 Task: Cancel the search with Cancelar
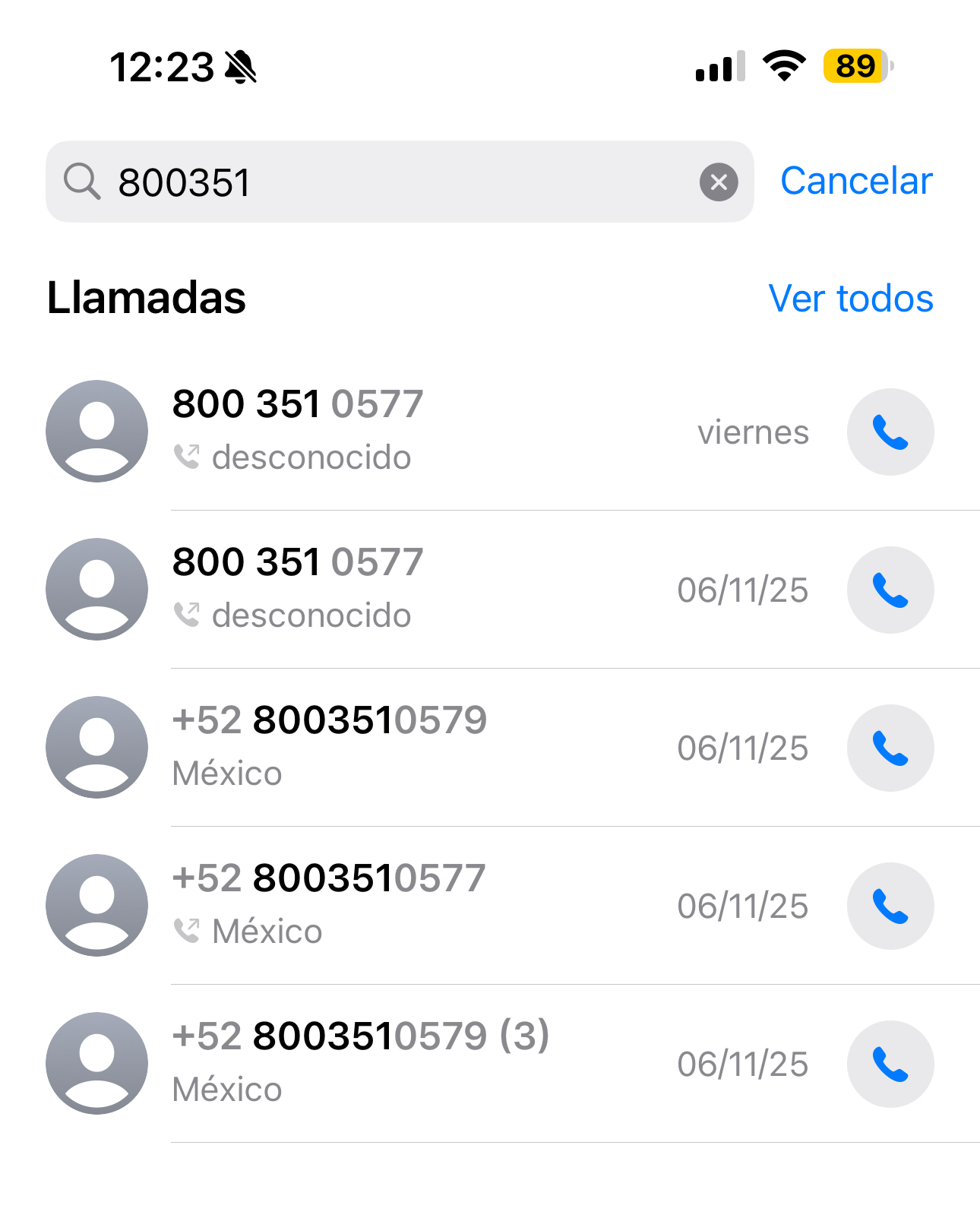856,182
